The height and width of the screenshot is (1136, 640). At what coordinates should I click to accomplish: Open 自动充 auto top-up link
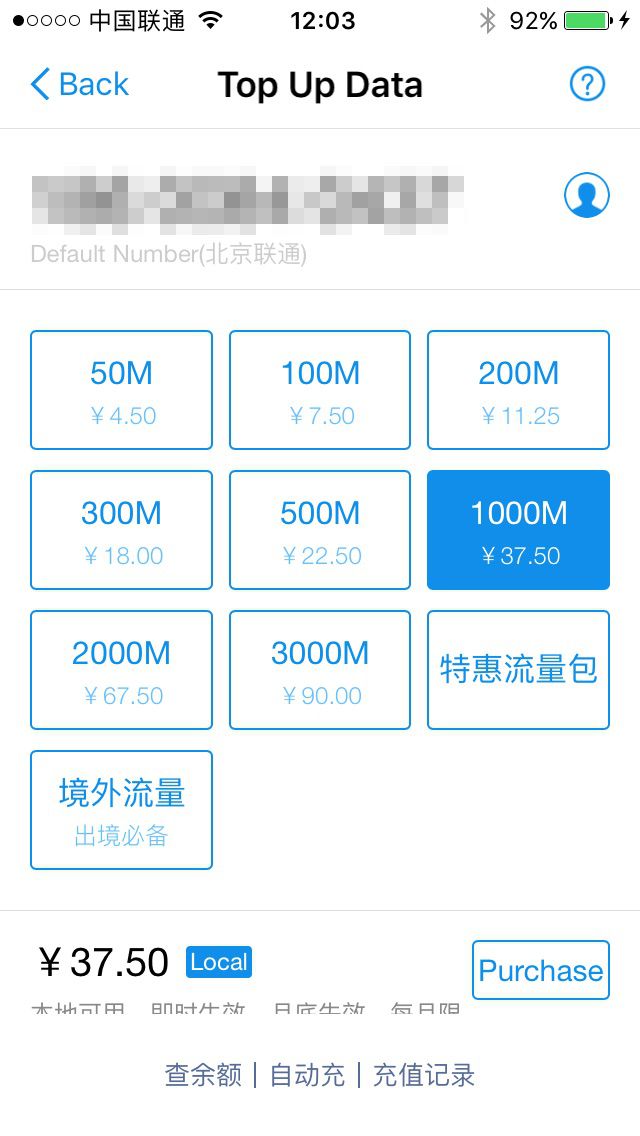click(307, 1075)
